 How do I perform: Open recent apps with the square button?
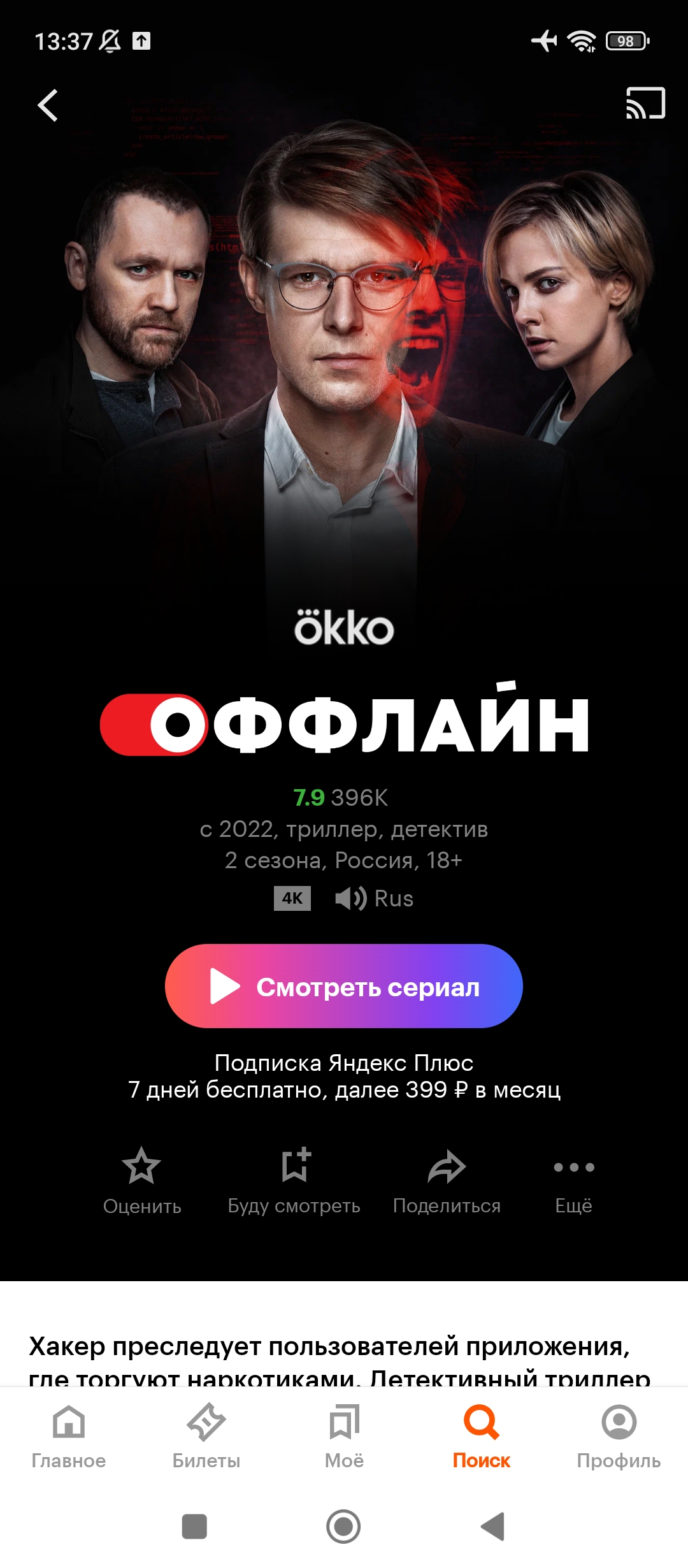[194, 1527]
